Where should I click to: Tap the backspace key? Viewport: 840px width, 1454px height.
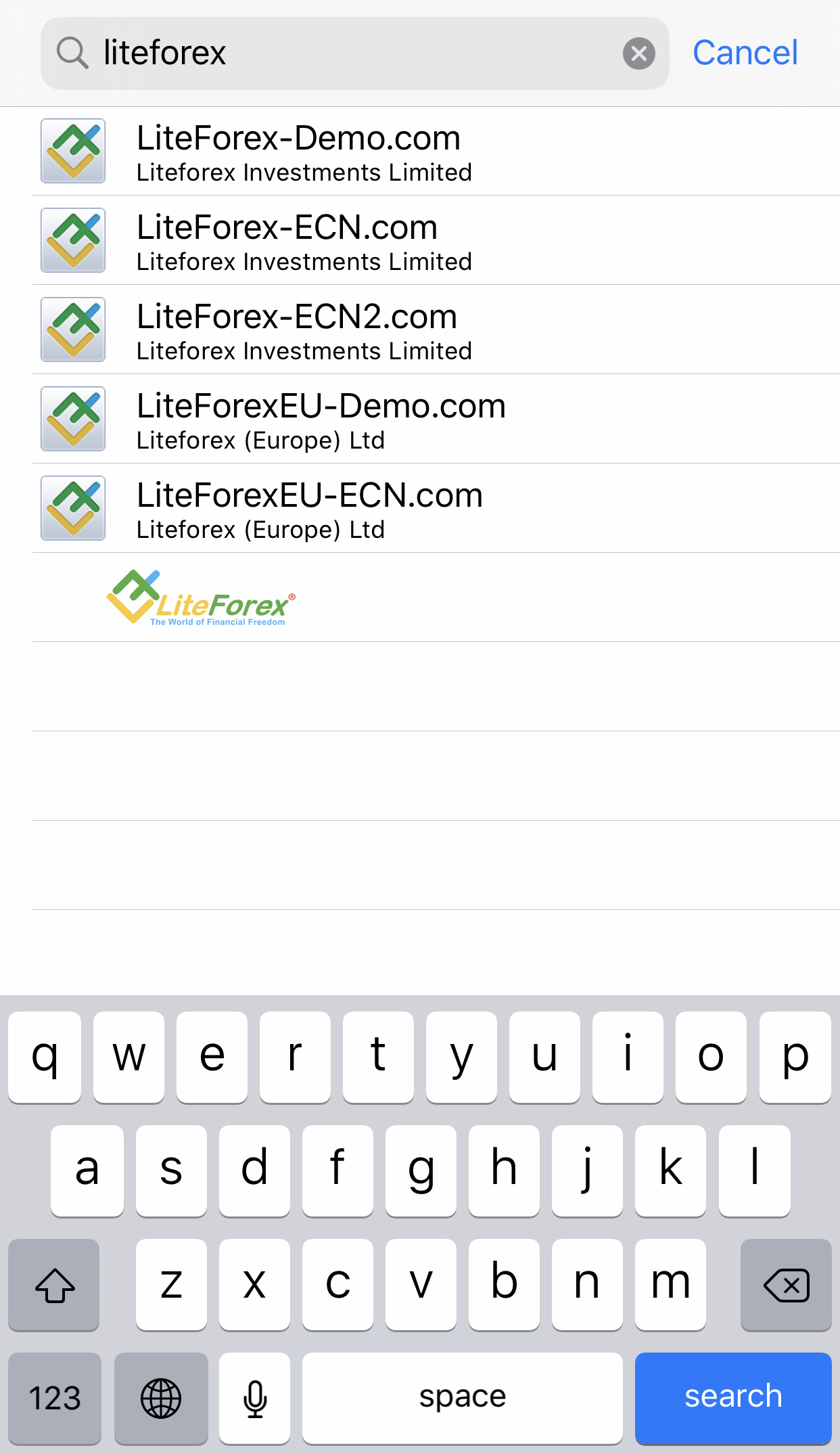point(786,1284)
